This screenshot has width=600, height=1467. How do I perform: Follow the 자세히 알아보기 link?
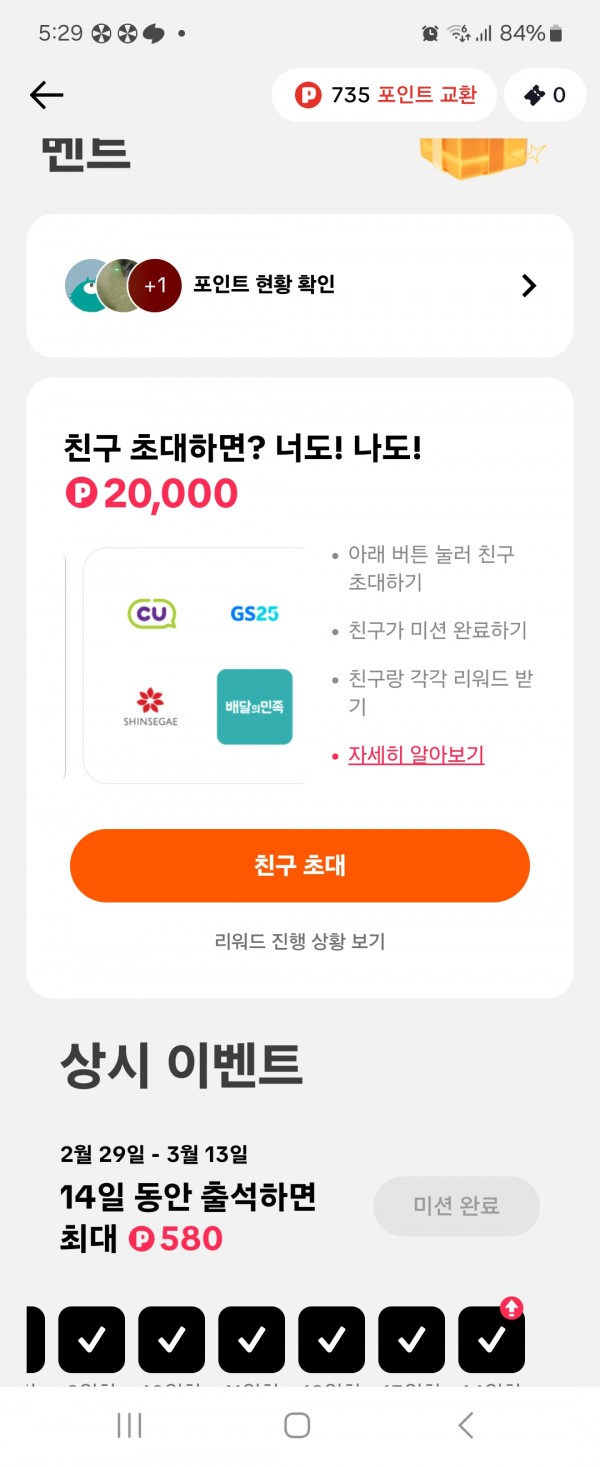pyautogui.click(x=416, y=755)
